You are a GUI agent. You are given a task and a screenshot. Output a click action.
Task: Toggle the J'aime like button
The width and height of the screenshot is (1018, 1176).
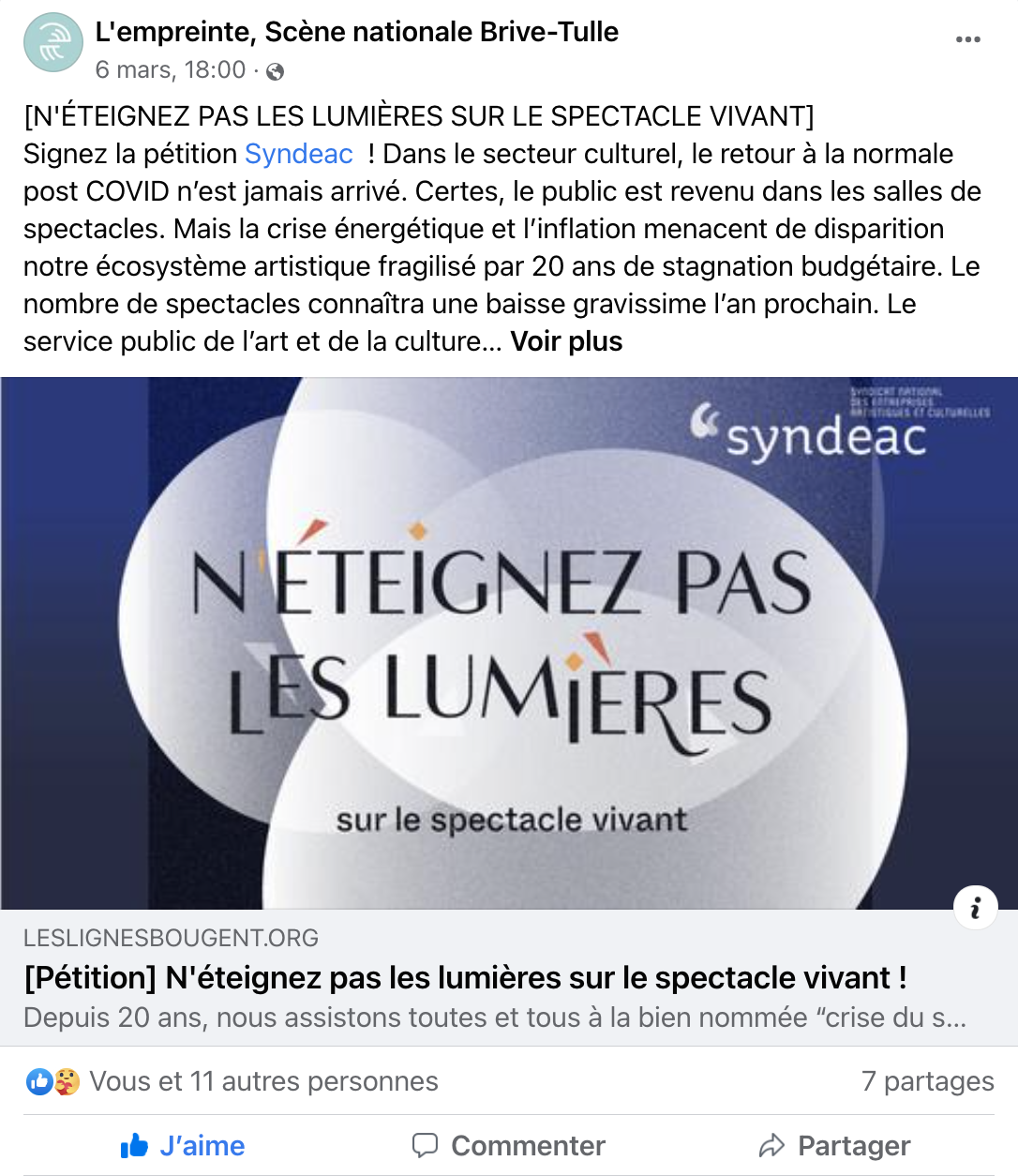pyautogui.click(x=184, y=1145)
